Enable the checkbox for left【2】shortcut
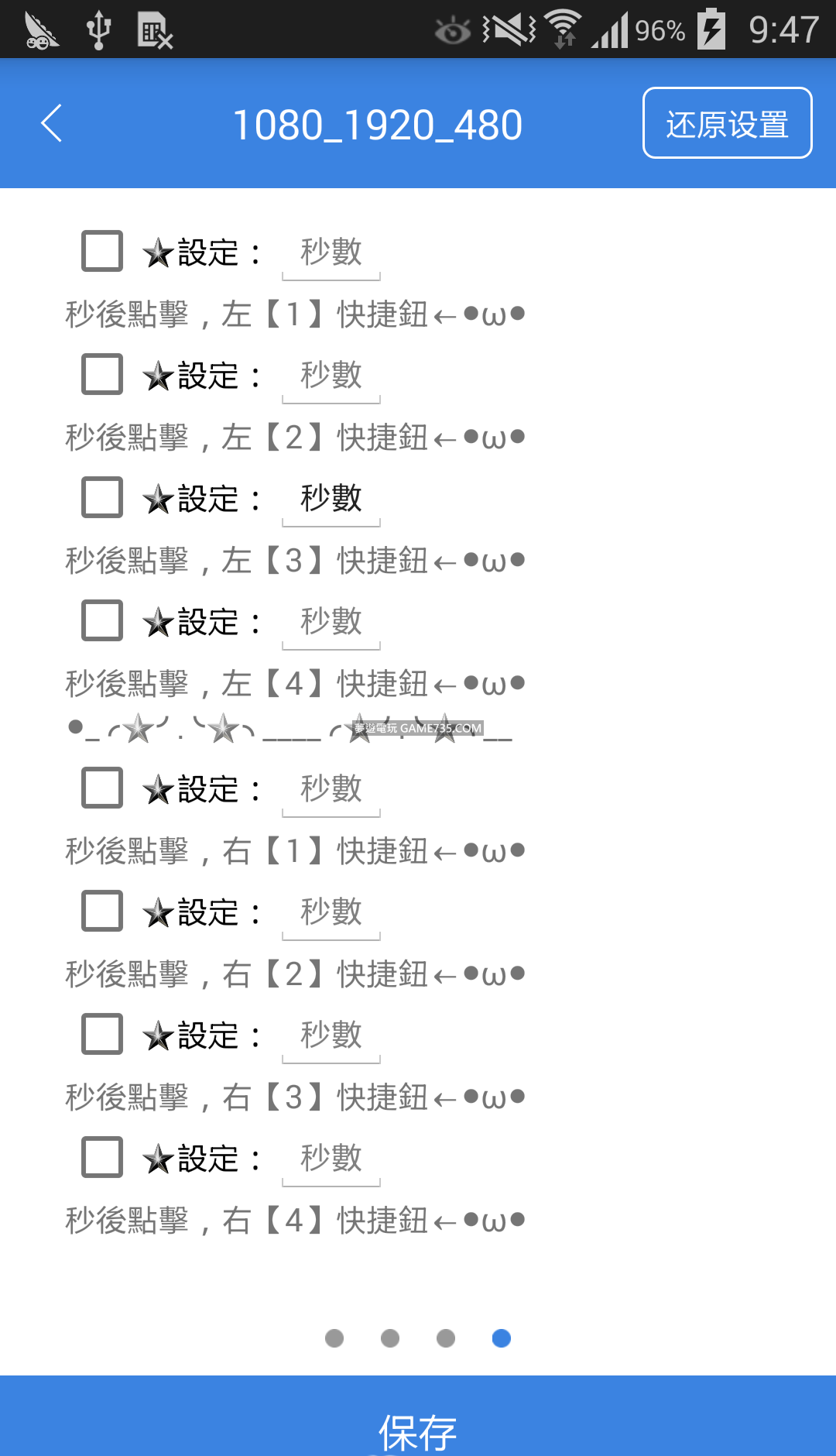The image size is (836, 1456). [x=102, y=374]
